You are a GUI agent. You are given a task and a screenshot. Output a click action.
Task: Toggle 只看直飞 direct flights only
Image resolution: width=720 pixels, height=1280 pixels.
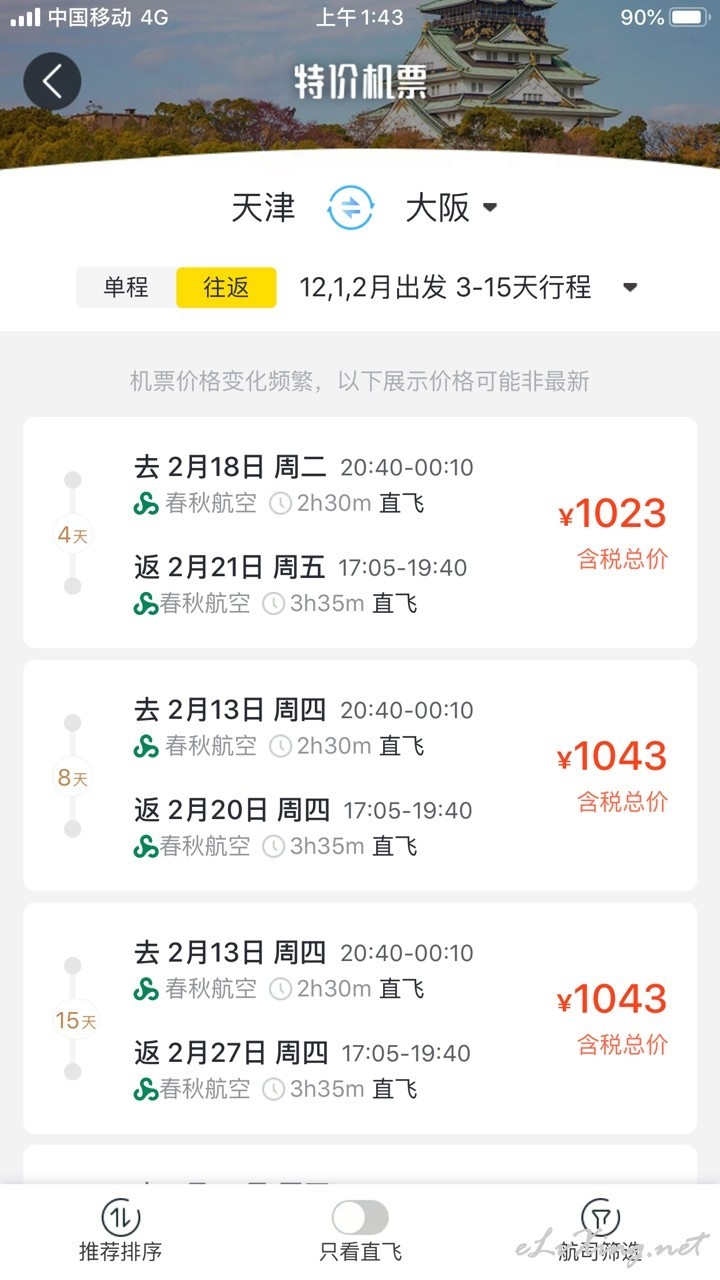[x=360, y=1232]
